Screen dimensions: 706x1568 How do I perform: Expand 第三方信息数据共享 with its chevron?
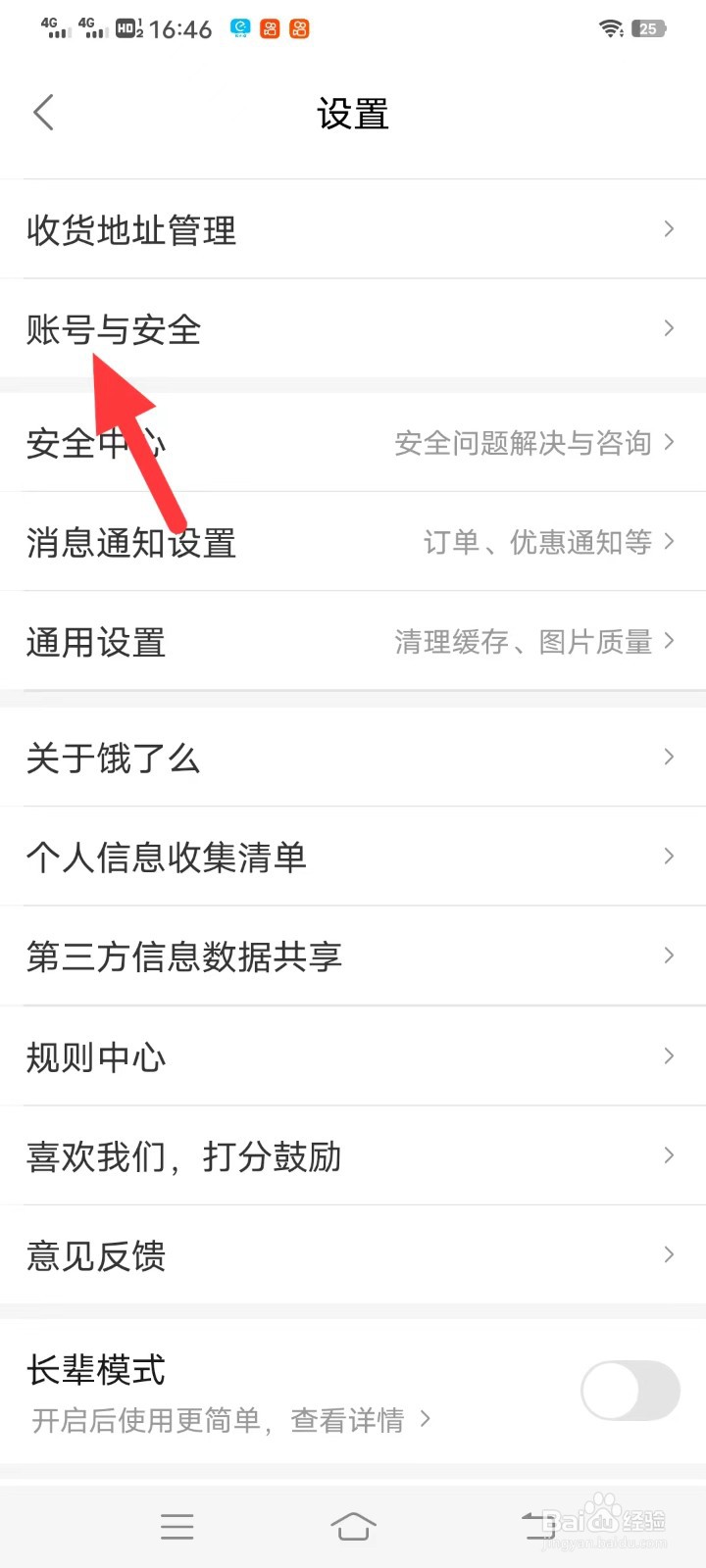(670, 955)
